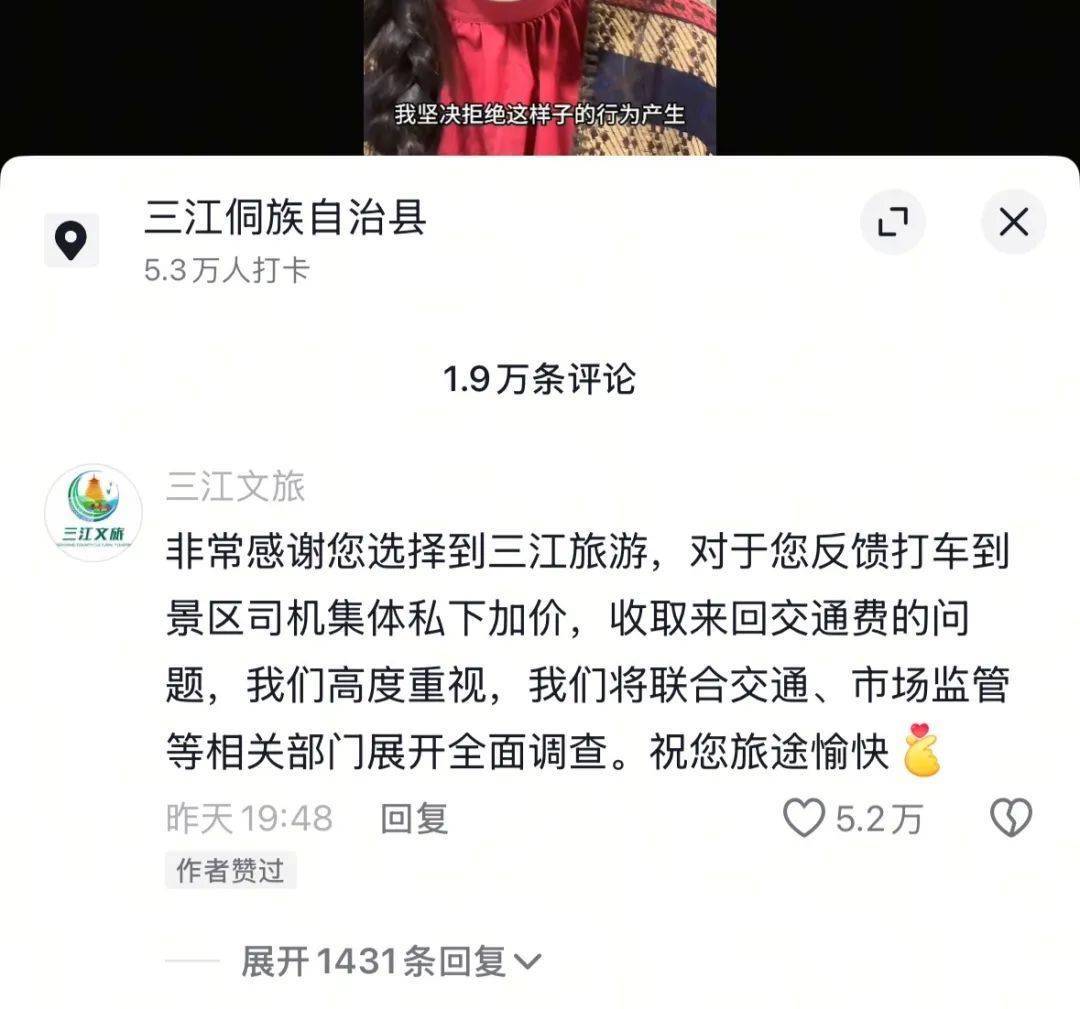Screen dimensions: 1080x1009
Task: Tap the 三江文旅 username
Action: (x=235, y=487)
